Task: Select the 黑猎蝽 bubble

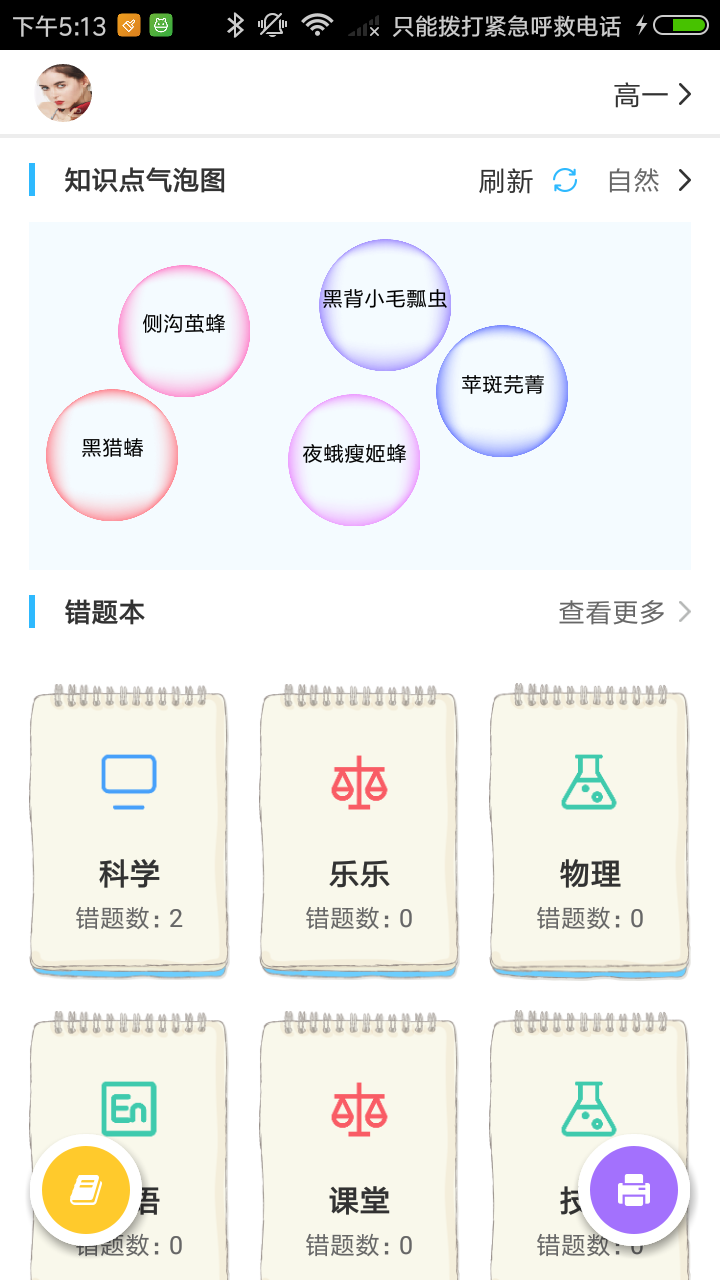Action: click(x=112, y=454)
